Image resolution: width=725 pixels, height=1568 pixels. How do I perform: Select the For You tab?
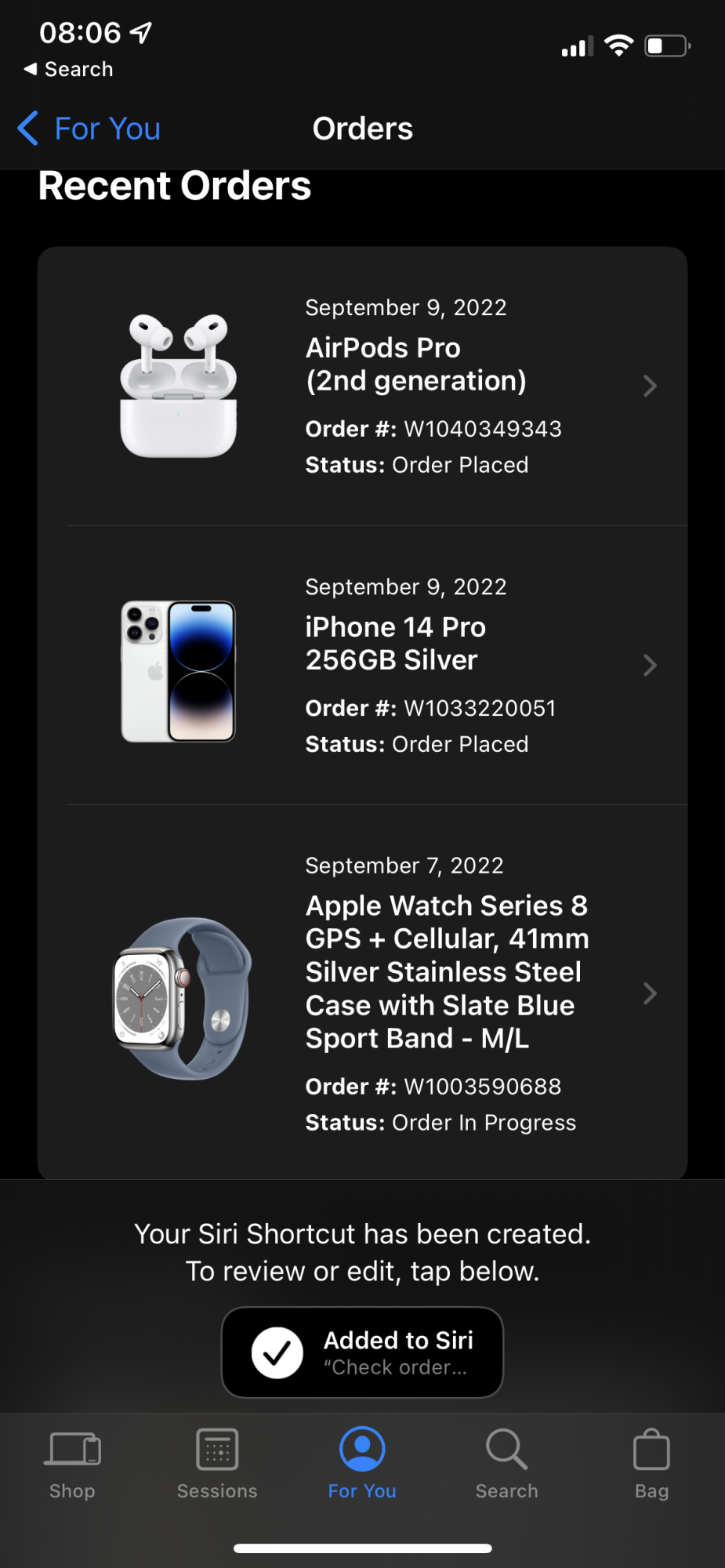click(362, 1463)
